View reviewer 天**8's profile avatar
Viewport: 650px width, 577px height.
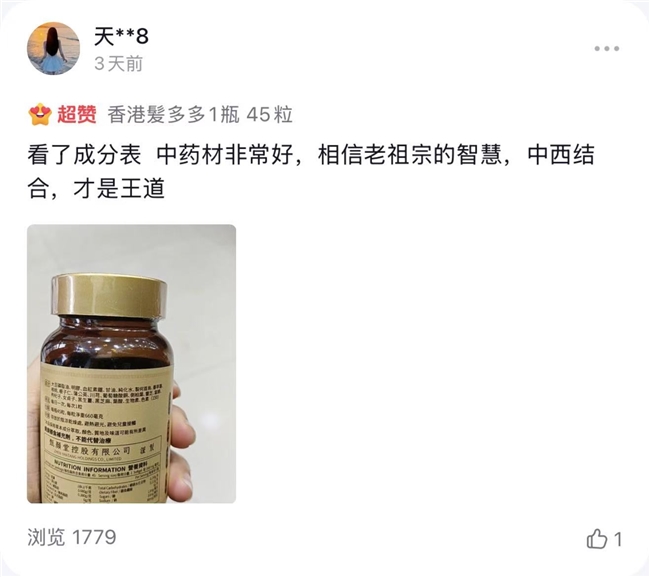[53, 49]
